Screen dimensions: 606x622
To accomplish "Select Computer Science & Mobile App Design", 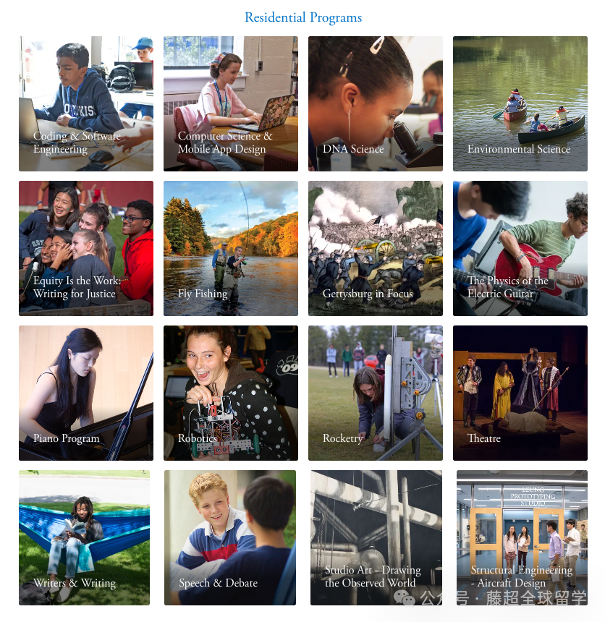I will point(230,104).
